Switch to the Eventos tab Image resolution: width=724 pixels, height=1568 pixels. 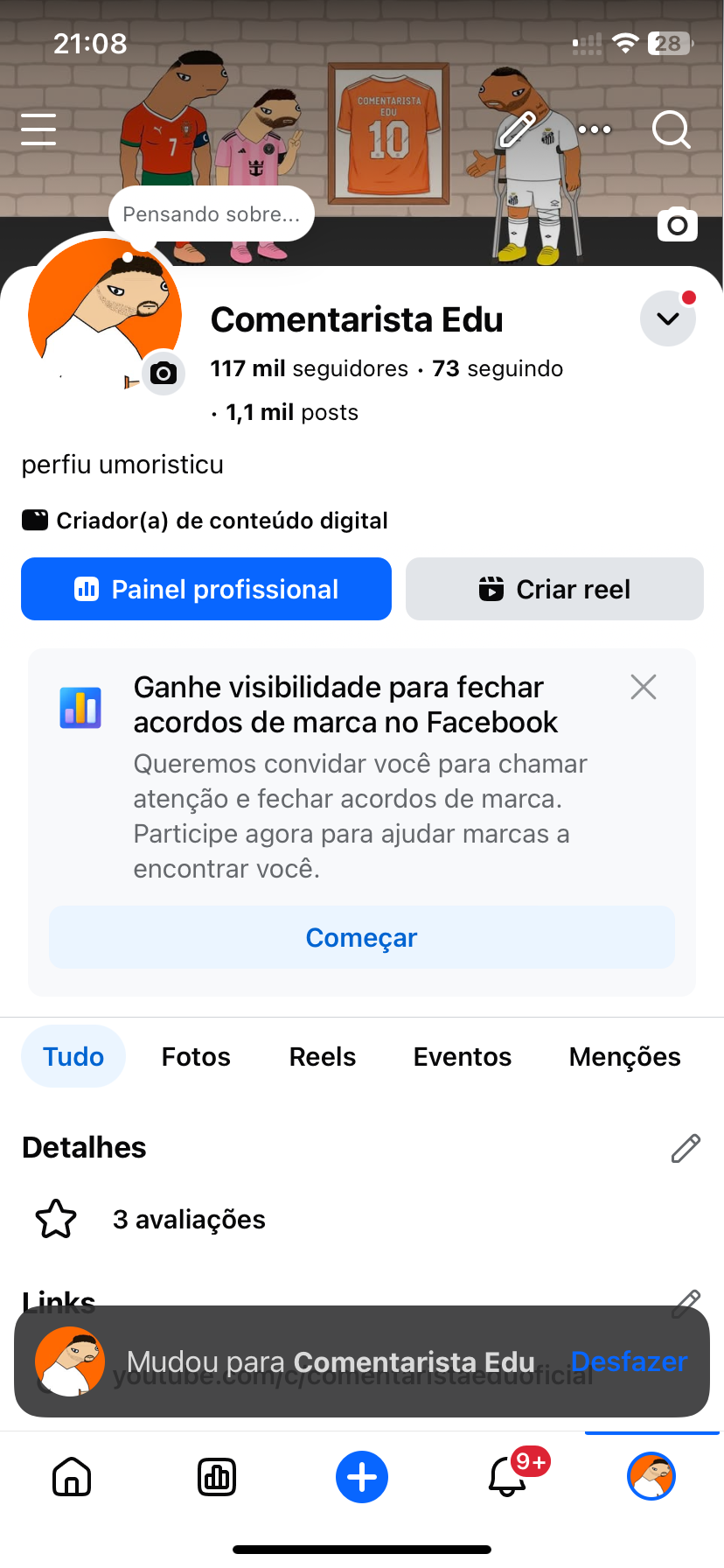coord(463,1057)
